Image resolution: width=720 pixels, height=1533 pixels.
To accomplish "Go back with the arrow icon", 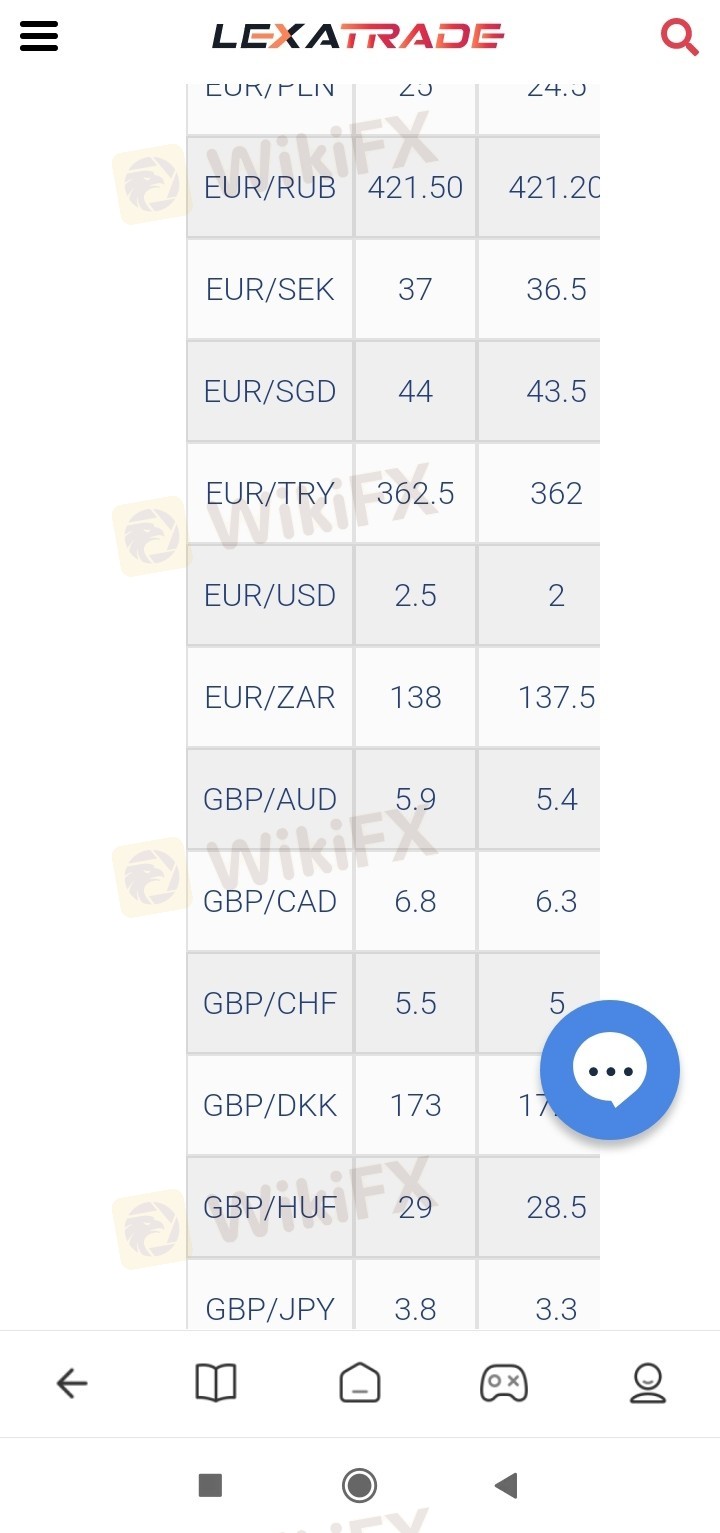I will 72,1383.
